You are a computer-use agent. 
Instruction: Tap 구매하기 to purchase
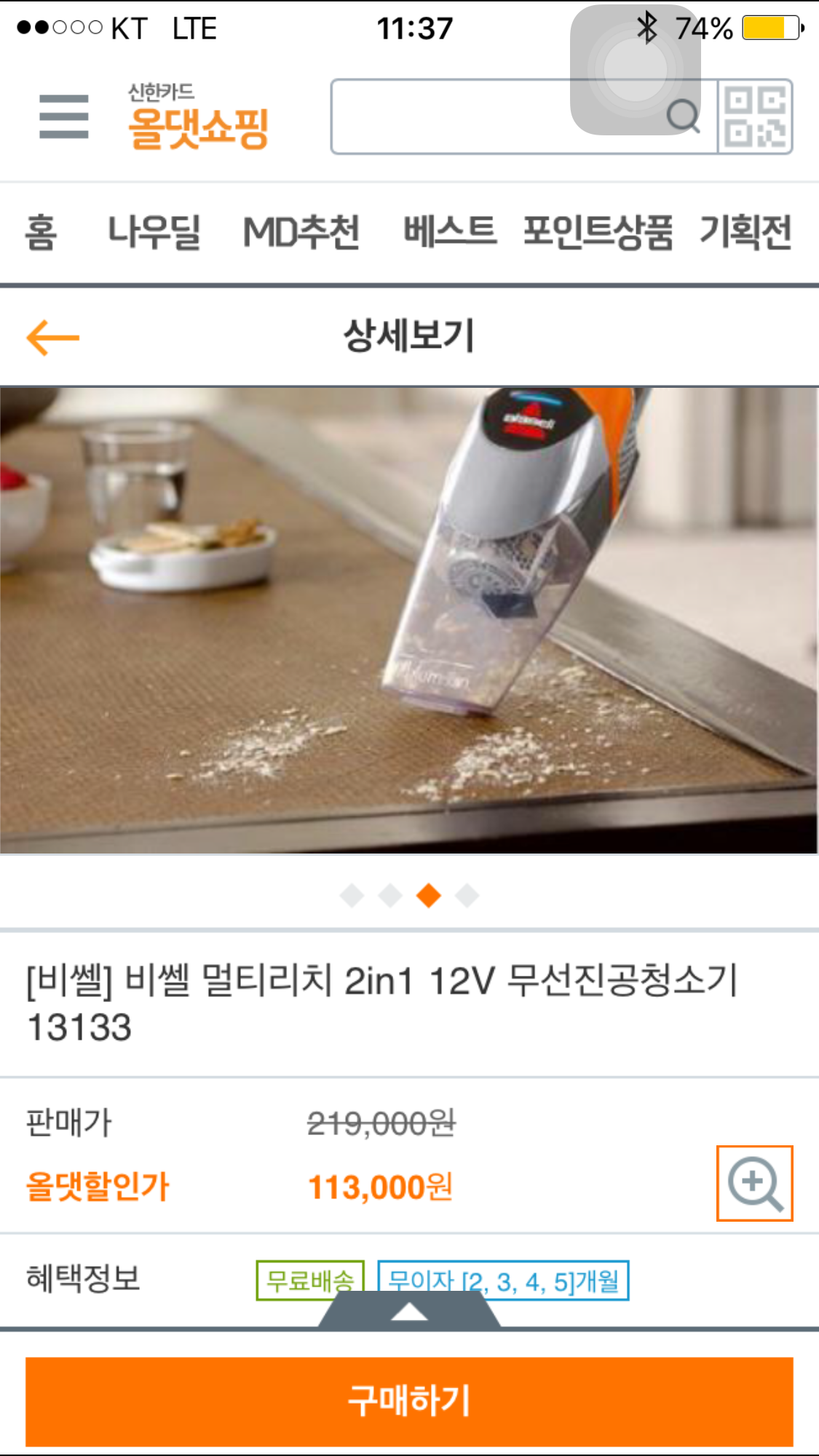409,1401
